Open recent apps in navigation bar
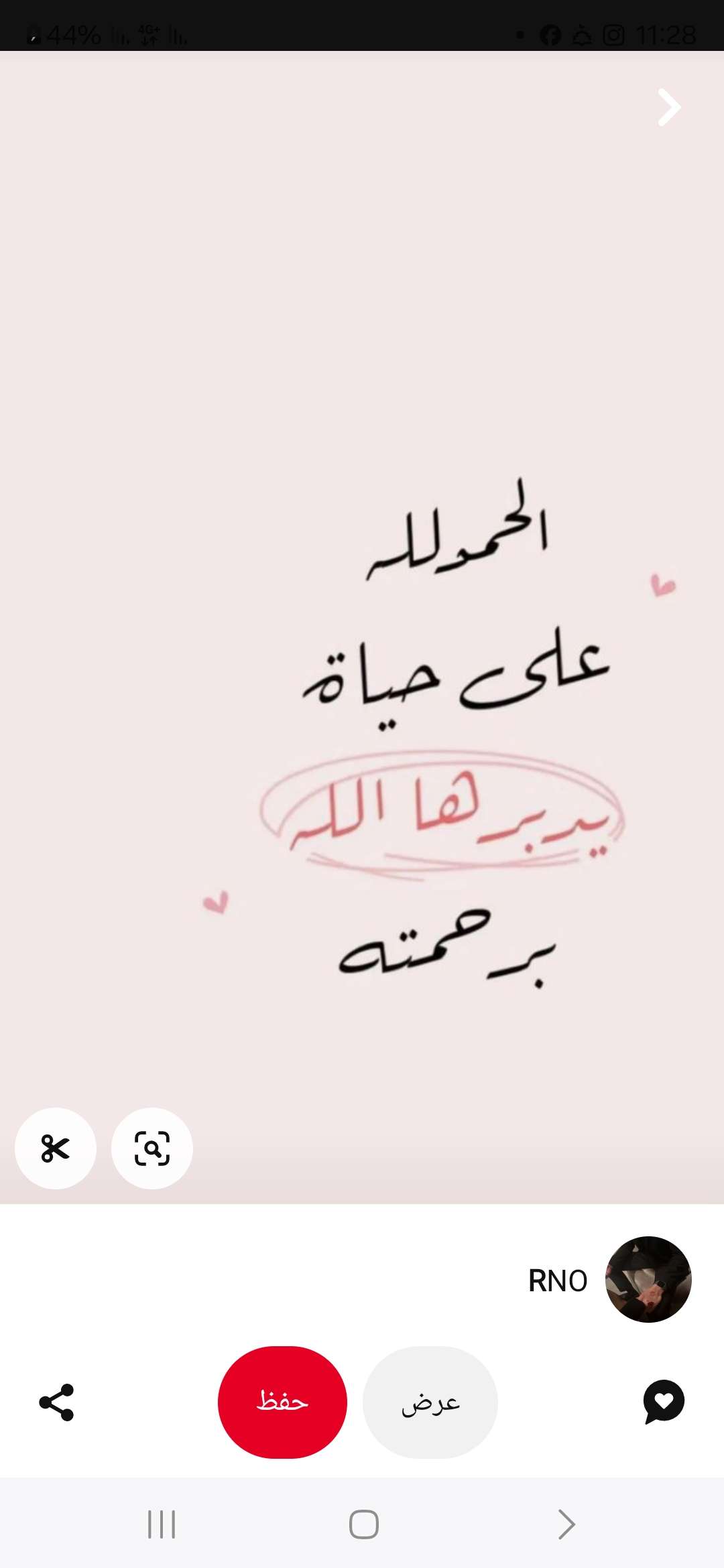The width and height of the screenshot is (724, 1568). (x=162, y=1524)
